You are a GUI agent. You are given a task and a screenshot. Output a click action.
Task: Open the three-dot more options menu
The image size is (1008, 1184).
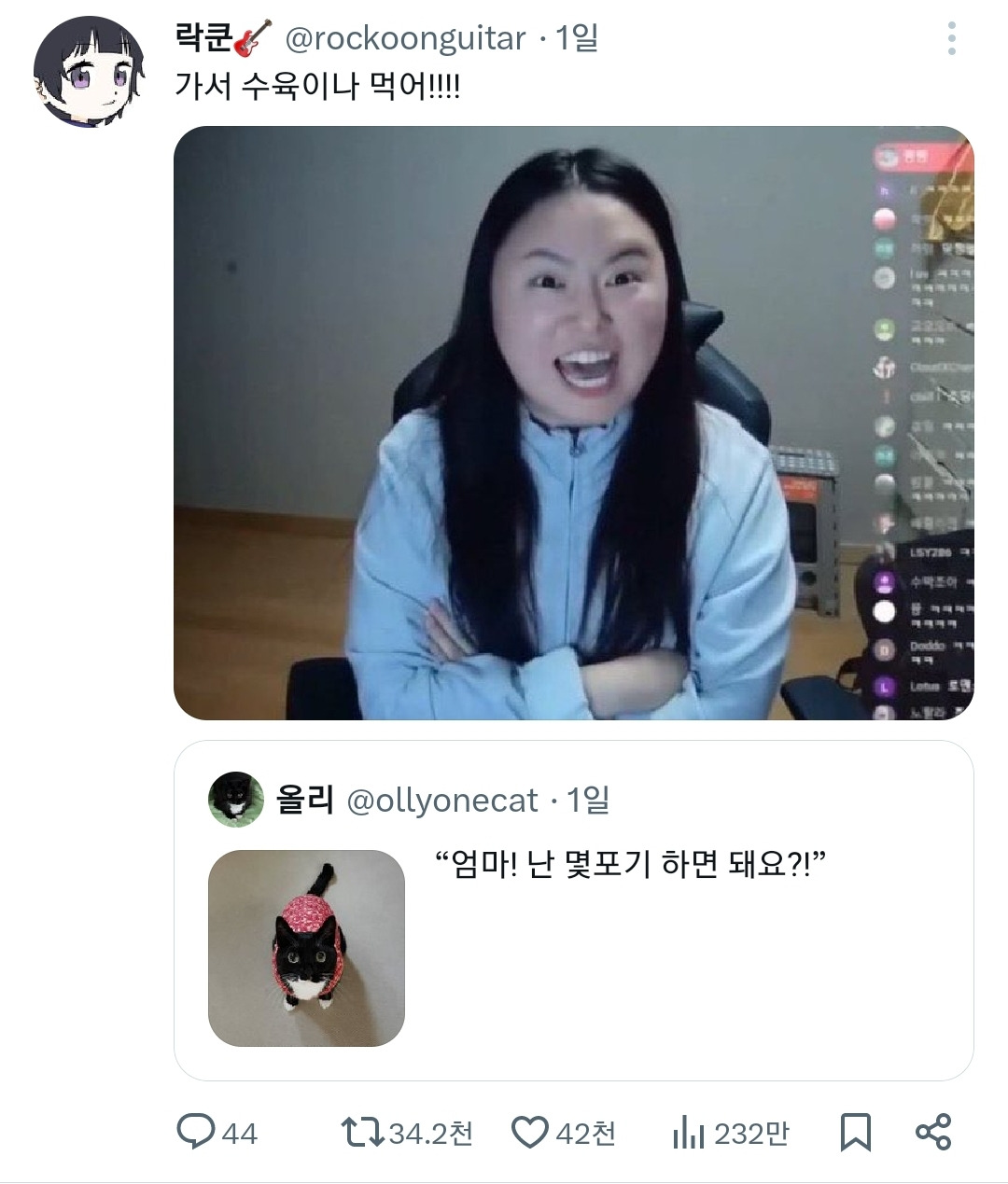(952, 39)
